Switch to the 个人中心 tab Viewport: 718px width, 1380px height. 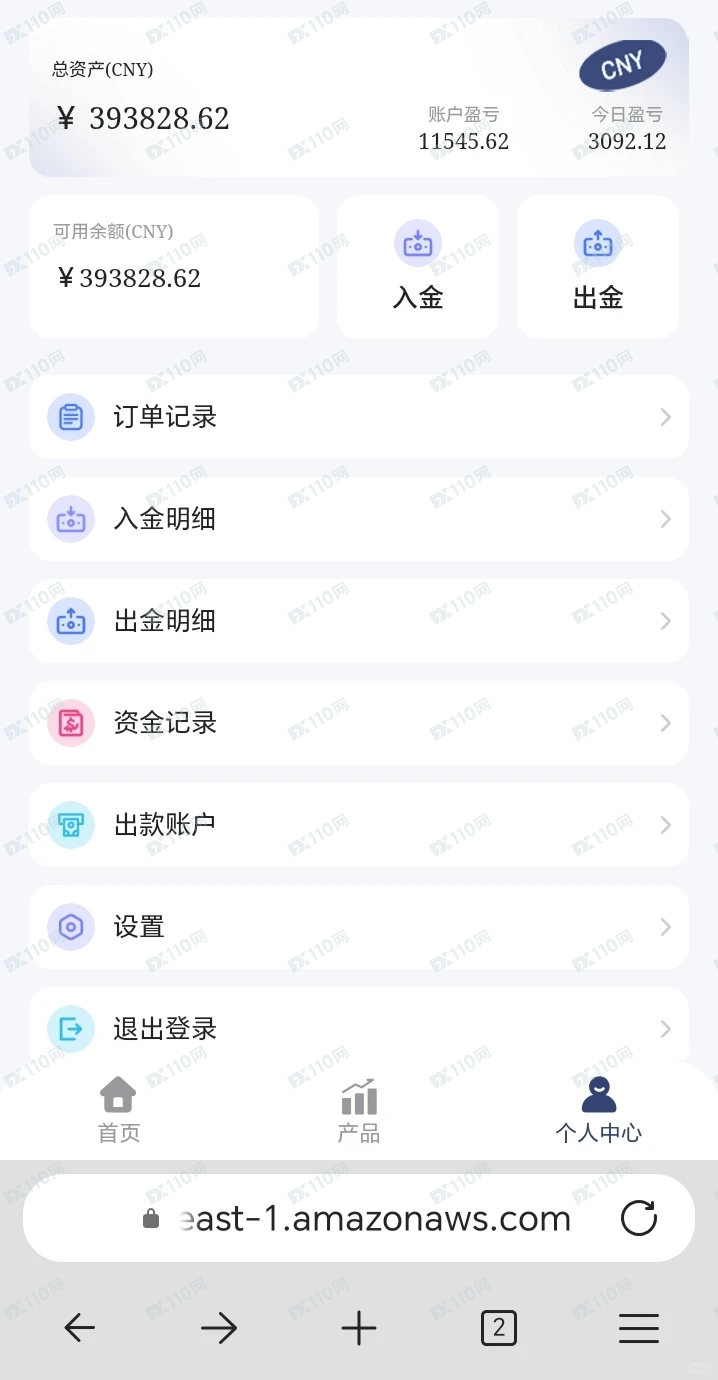coord(598,1110)
